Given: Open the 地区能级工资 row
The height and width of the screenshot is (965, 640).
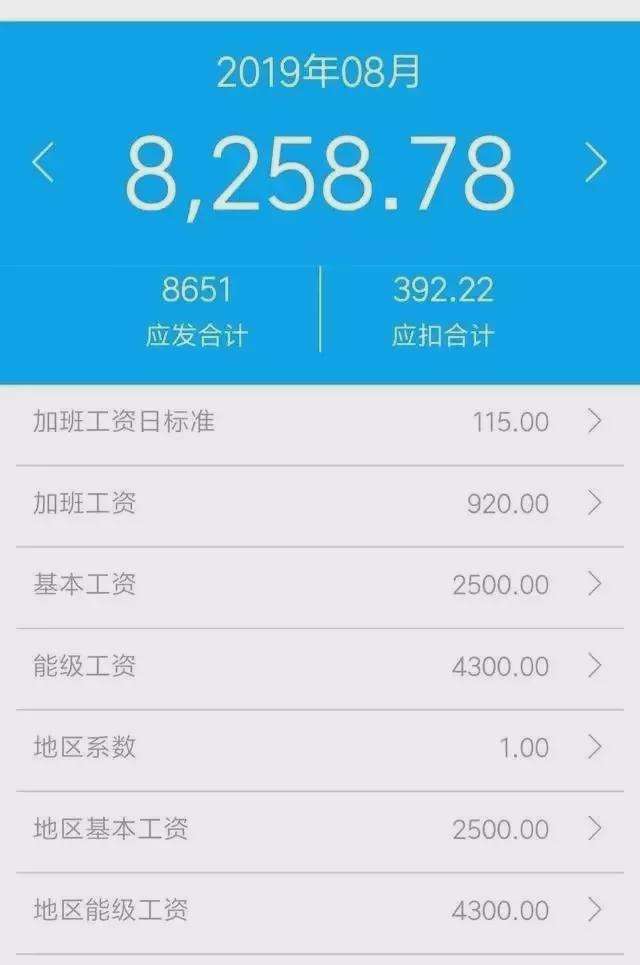Looking at the screenshot, I should pos(320,910).
